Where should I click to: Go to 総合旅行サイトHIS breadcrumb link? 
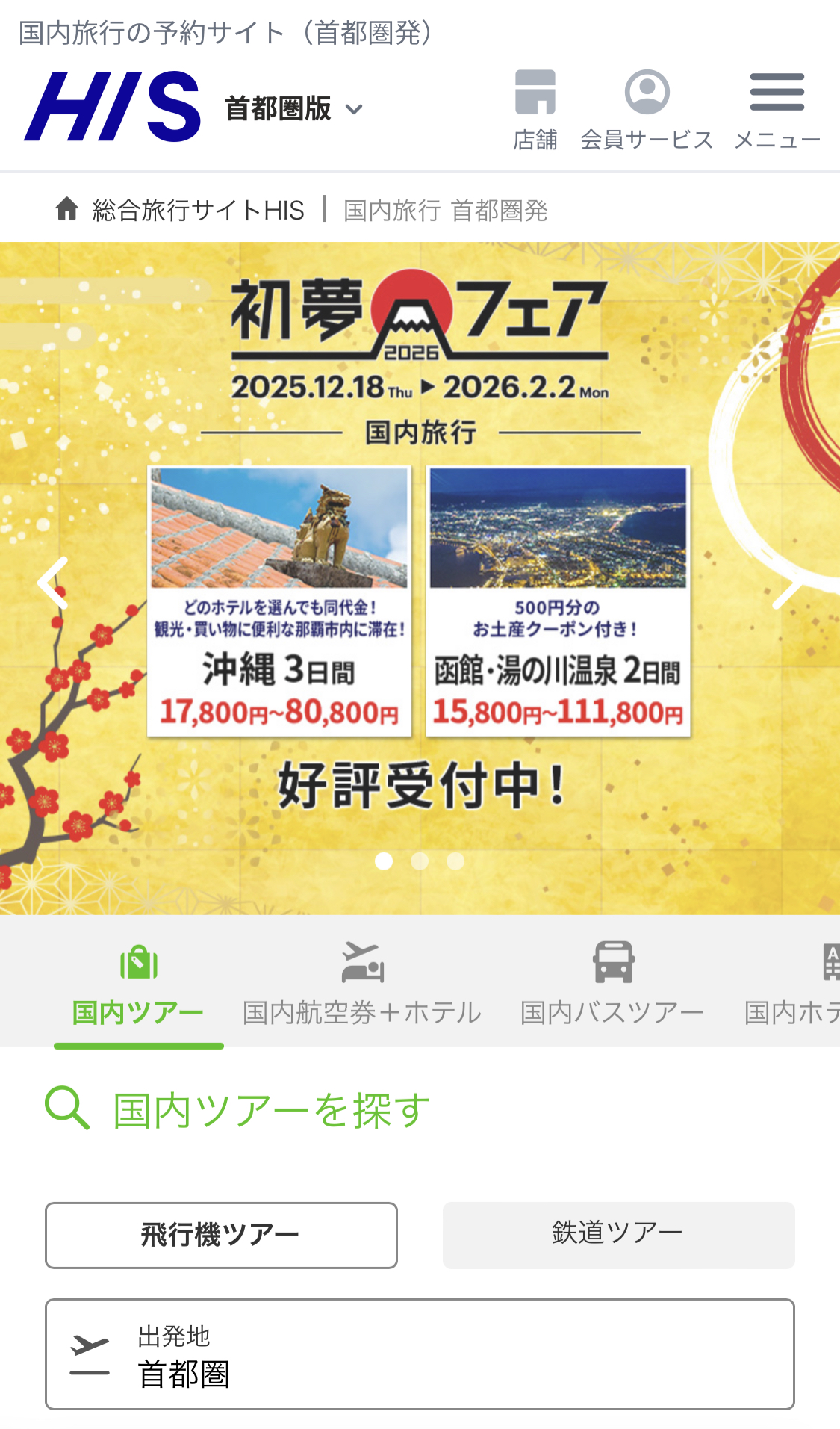[198, 211]
